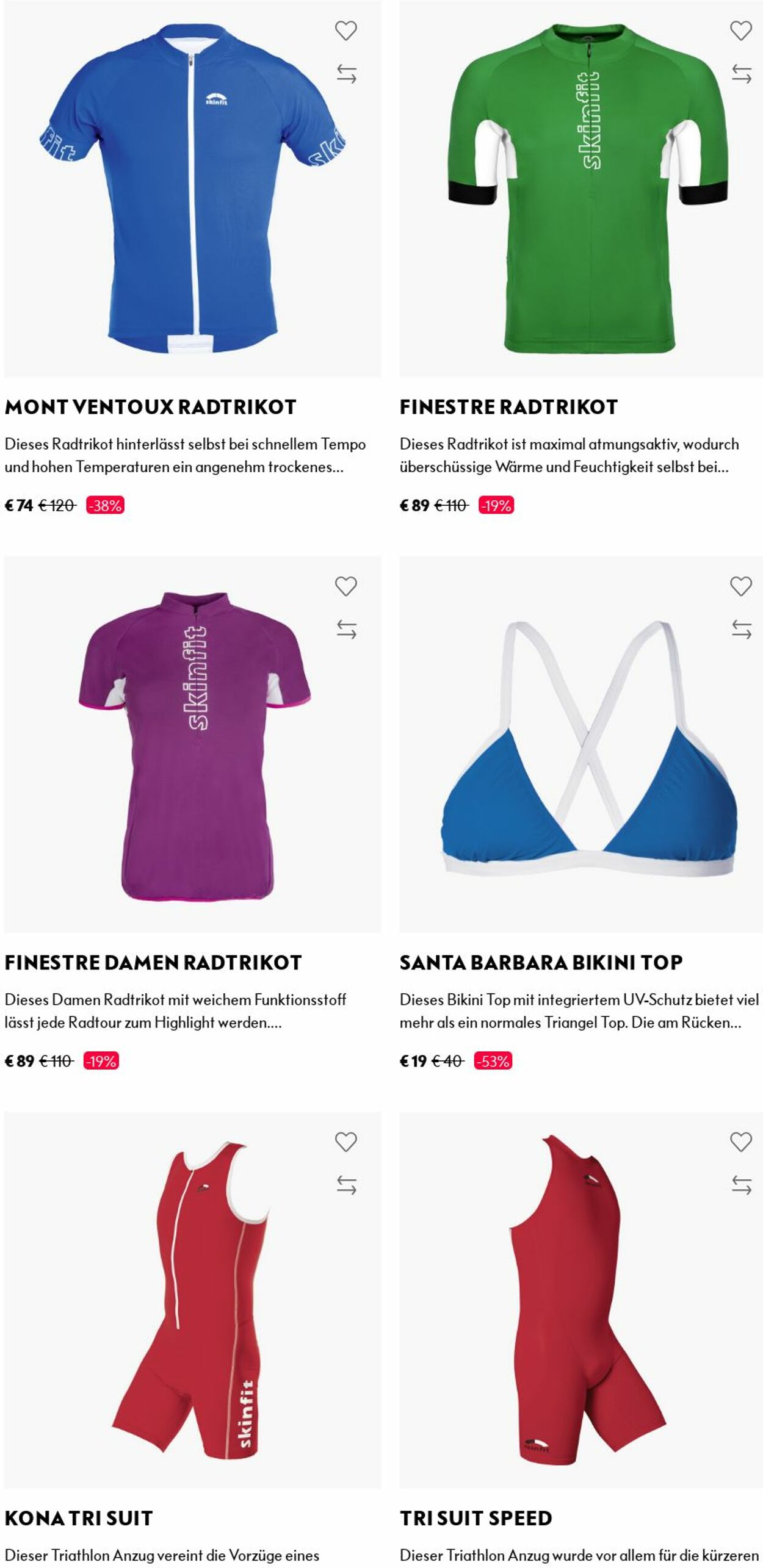Compare the Finestre Damen Radtrikot
The image size is (763, 1568).
pos(346,629)
